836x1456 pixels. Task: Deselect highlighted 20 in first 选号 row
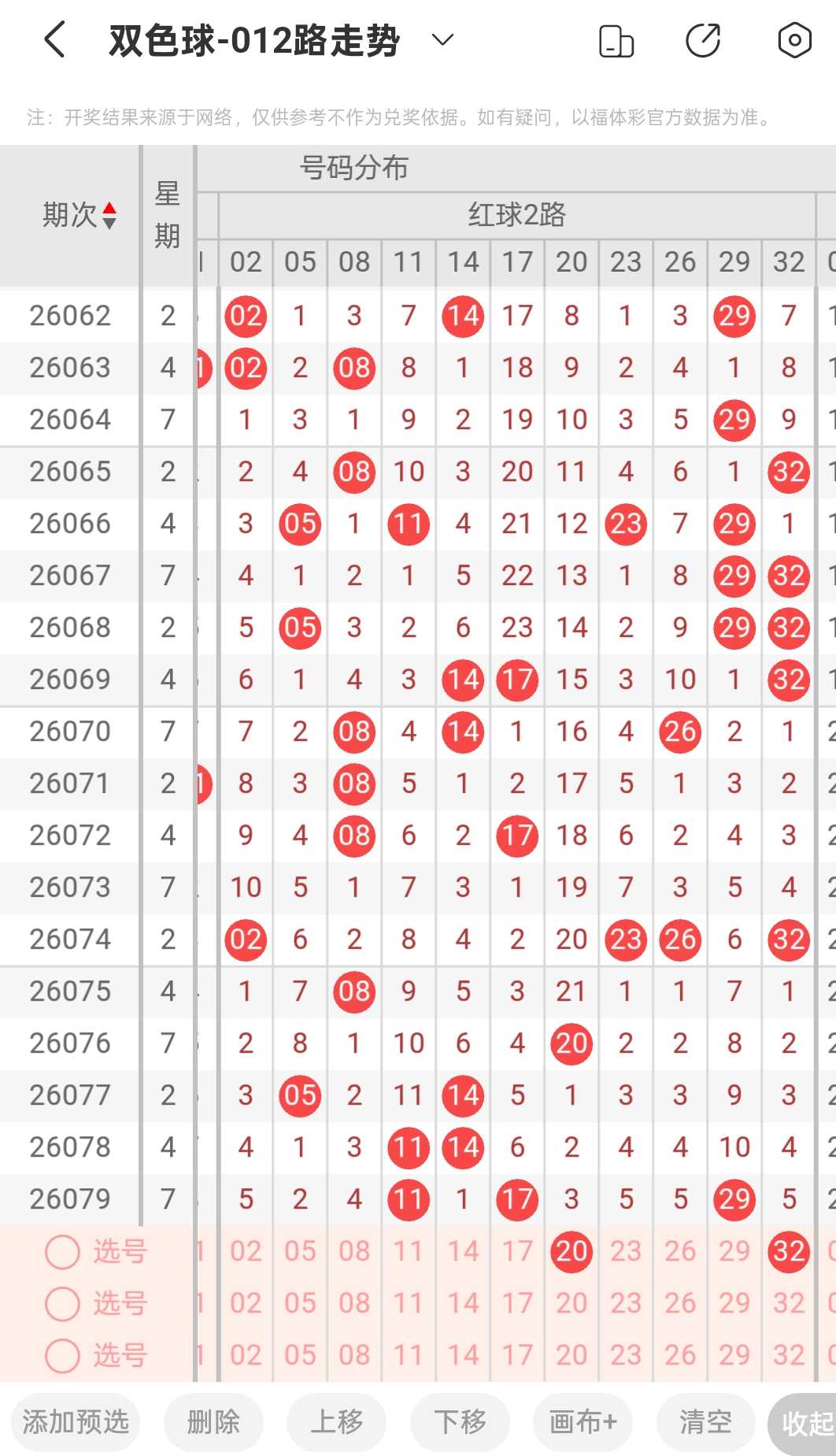tap(572, 1250)
